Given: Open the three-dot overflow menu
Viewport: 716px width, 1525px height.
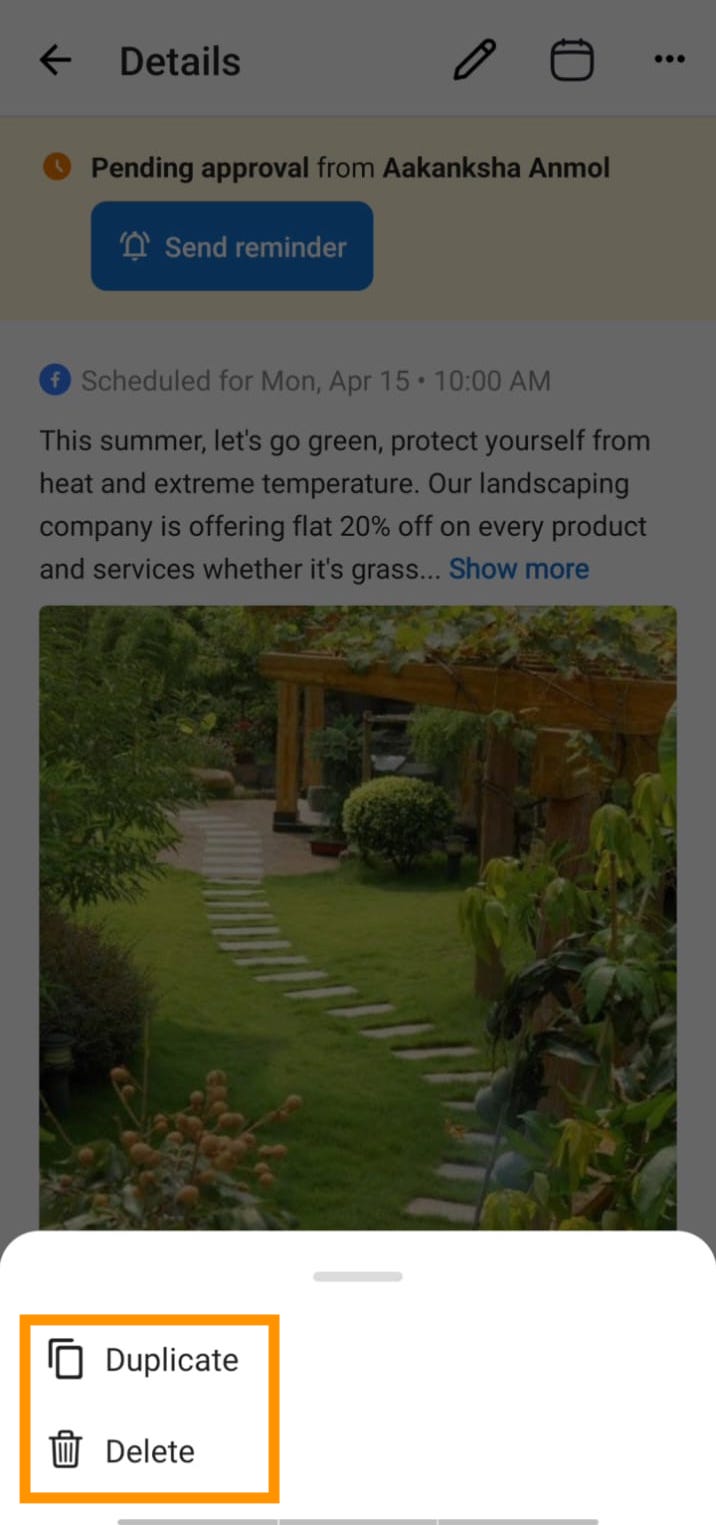Looking at the screenshot, I should pos(669,61).
